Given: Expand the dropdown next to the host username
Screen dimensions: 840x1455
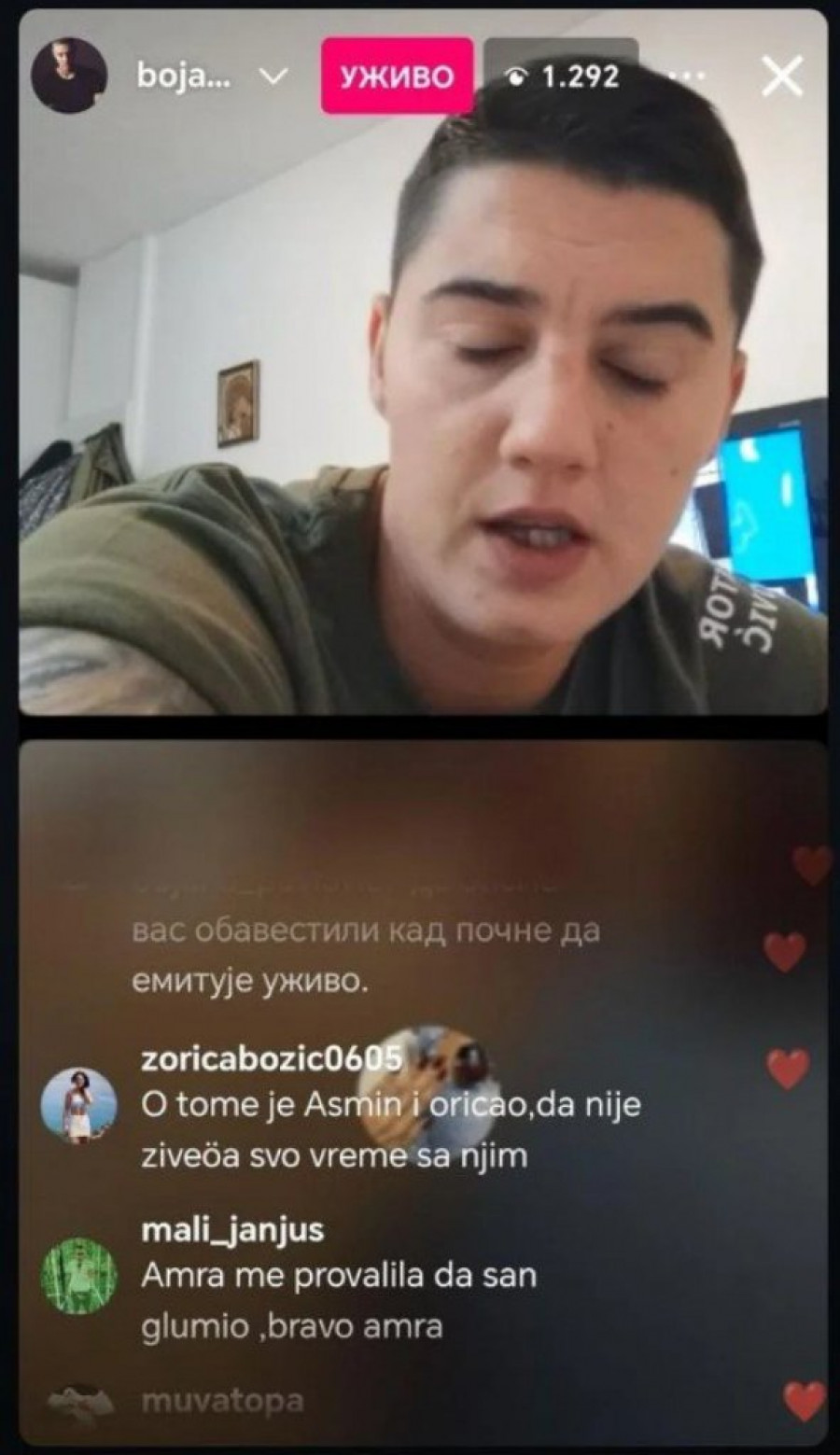Looking at the screenshot, I should [x=273, y=77].
